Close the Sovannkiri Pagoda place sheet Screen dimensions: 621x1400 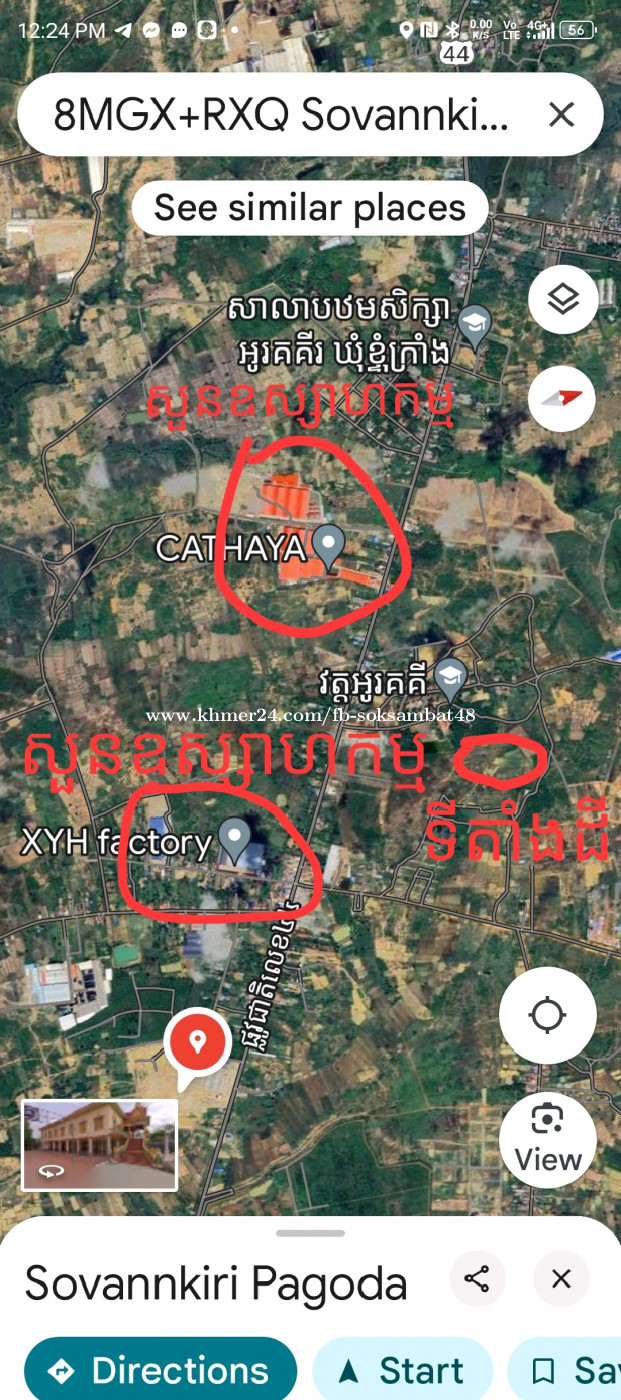click(x=561, y=1279)
